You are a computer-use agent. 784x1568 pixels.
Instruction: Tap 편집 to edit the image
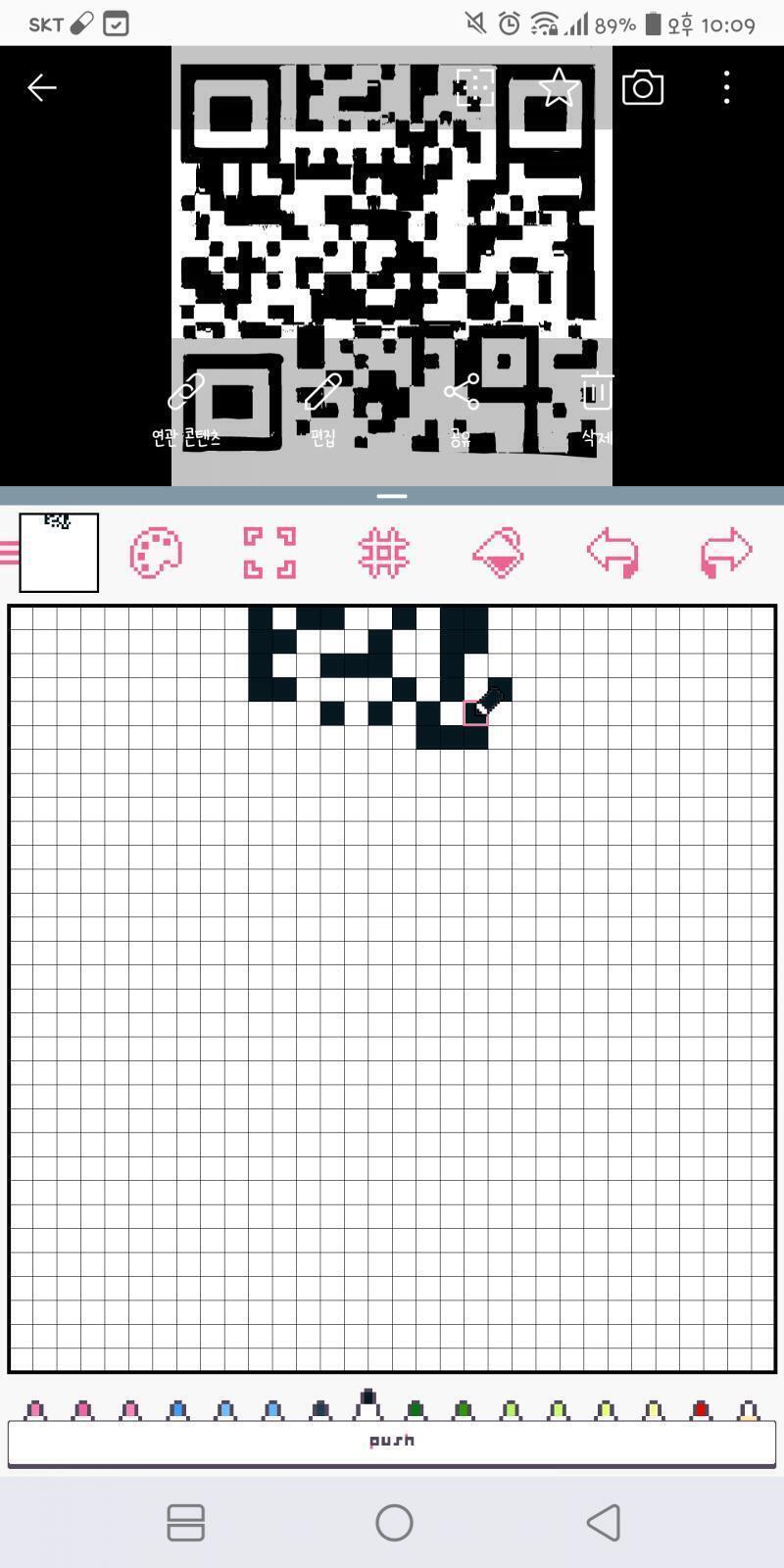[x=323, y=410]
